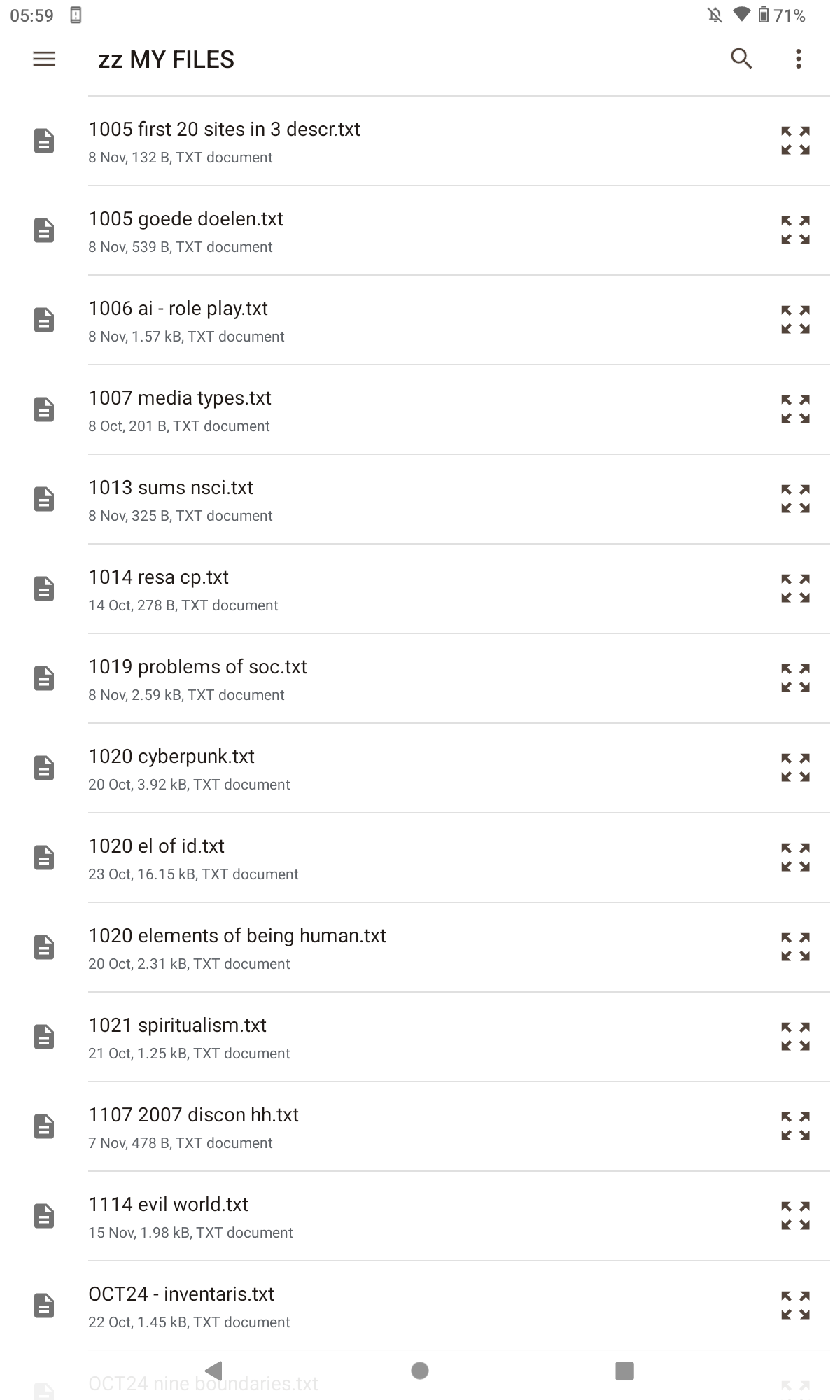Tap the expand arrows beside OCT24 - inventaris.txt
Screen dimensions: 840x1400
[796, 1305]
